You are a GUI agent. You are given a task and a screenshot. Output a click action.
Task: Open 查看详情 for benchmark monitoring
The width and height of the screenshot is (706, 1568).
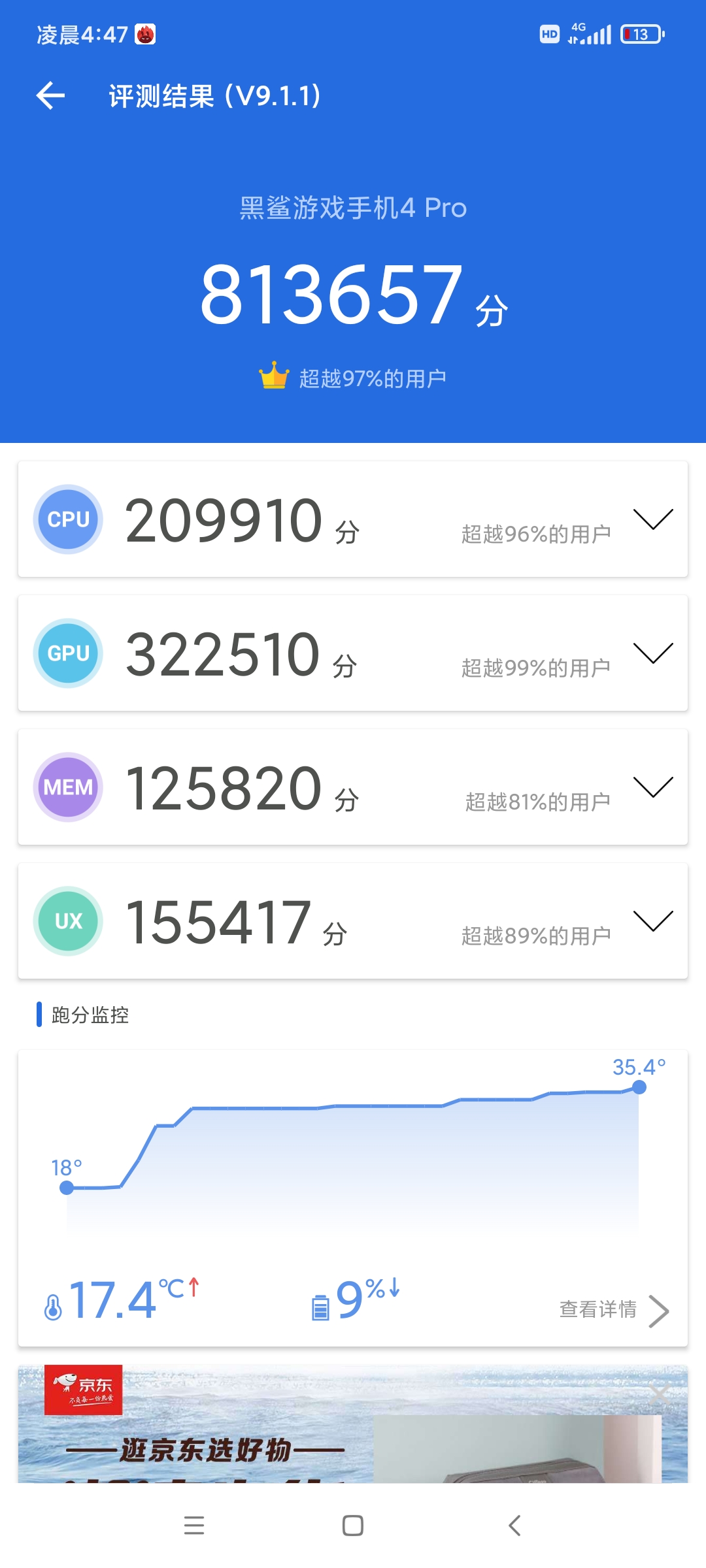coord(613,1310)
